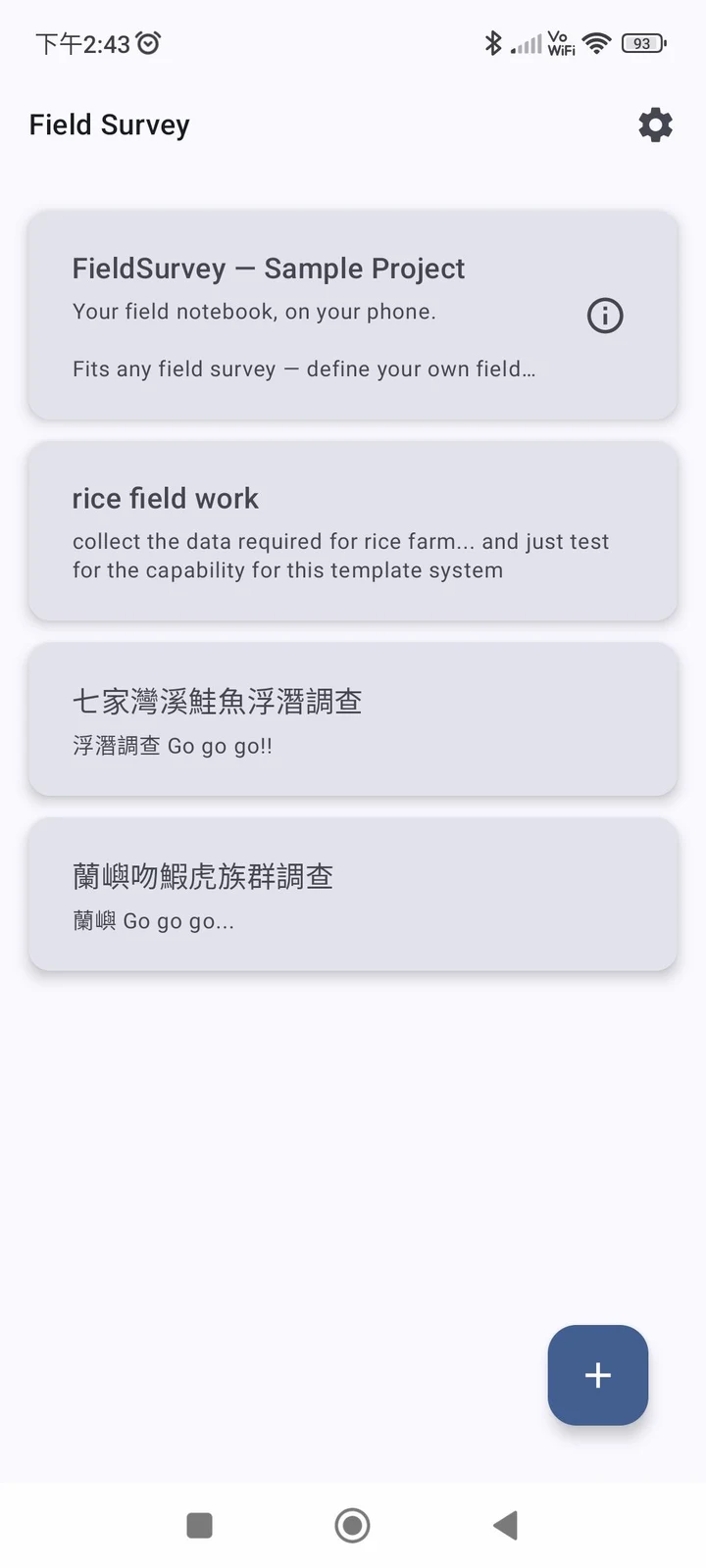Open the 蘭嶼吻鰕虎族群調查 project
This screenshot has width=706, height=1568.
(353, 895)
